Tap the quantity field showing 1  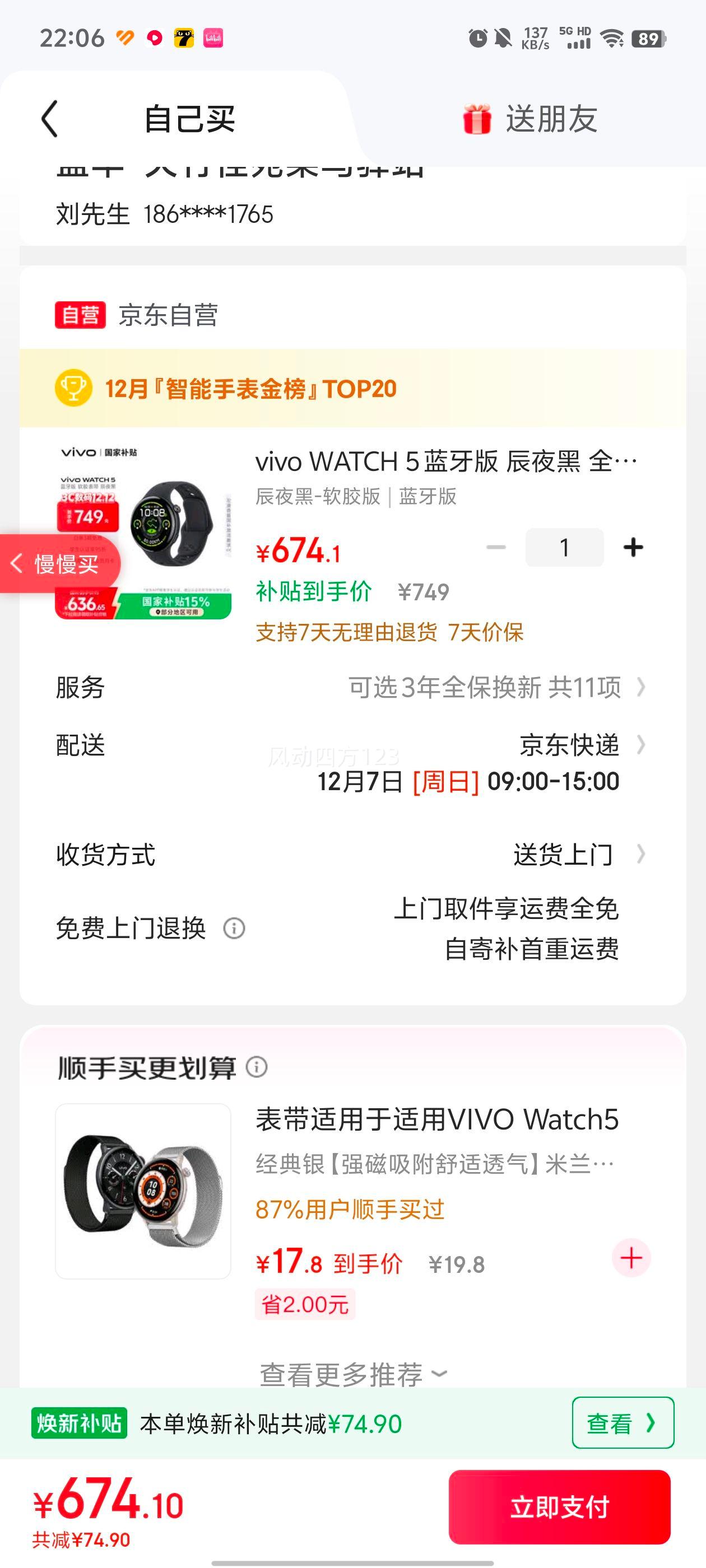tap(564, 547)
